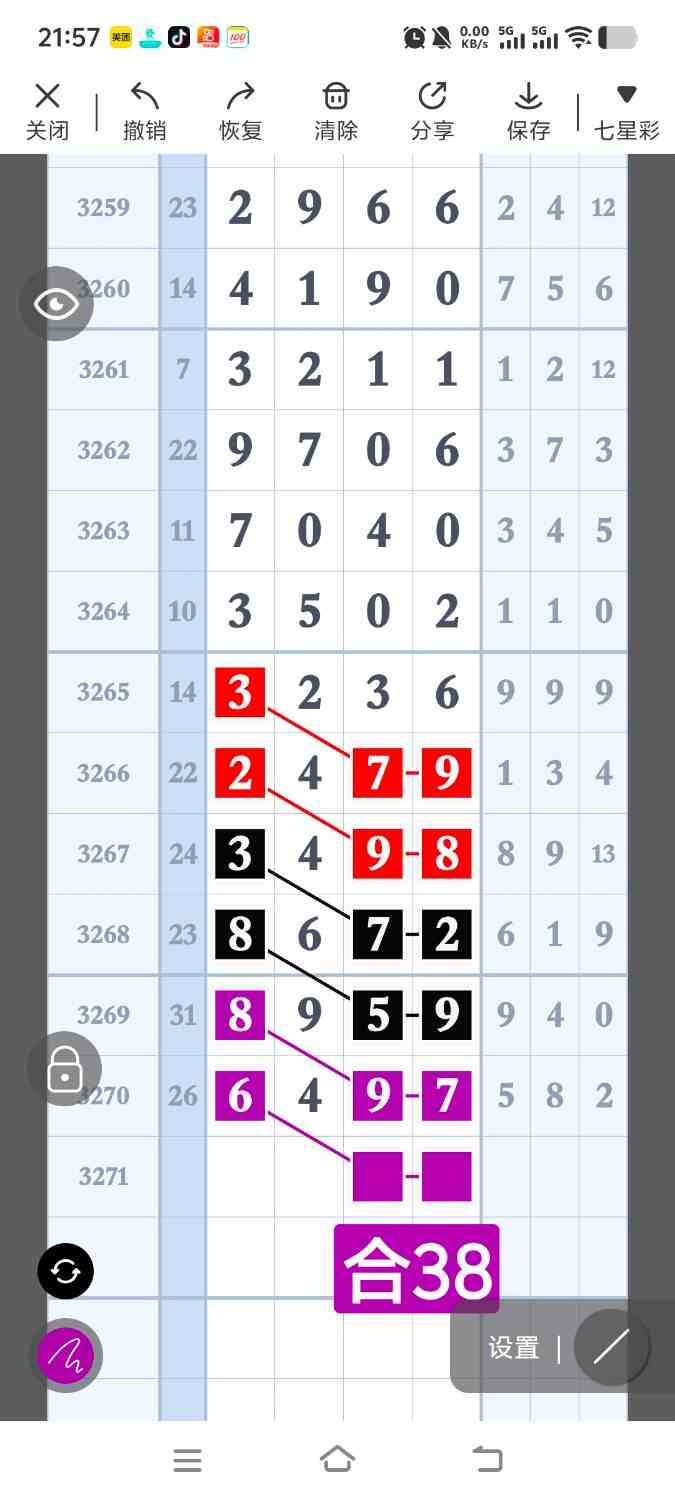Share this chart via 分享
675x1500 pixels.
[432, 111]
